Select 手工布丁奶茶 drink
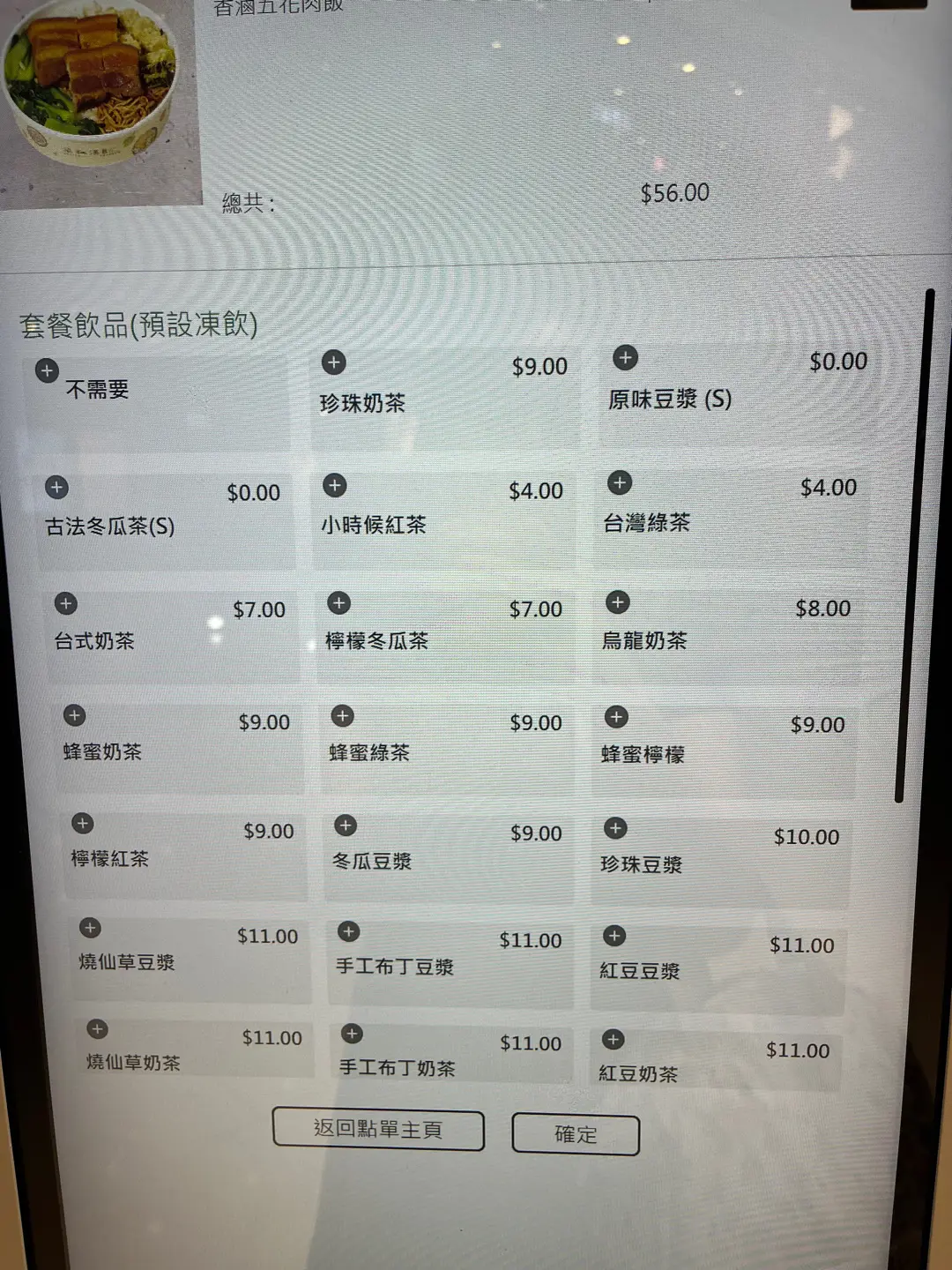This screenshot has height=1270, width=952. pyautogui.click(x=352, y=1034)
